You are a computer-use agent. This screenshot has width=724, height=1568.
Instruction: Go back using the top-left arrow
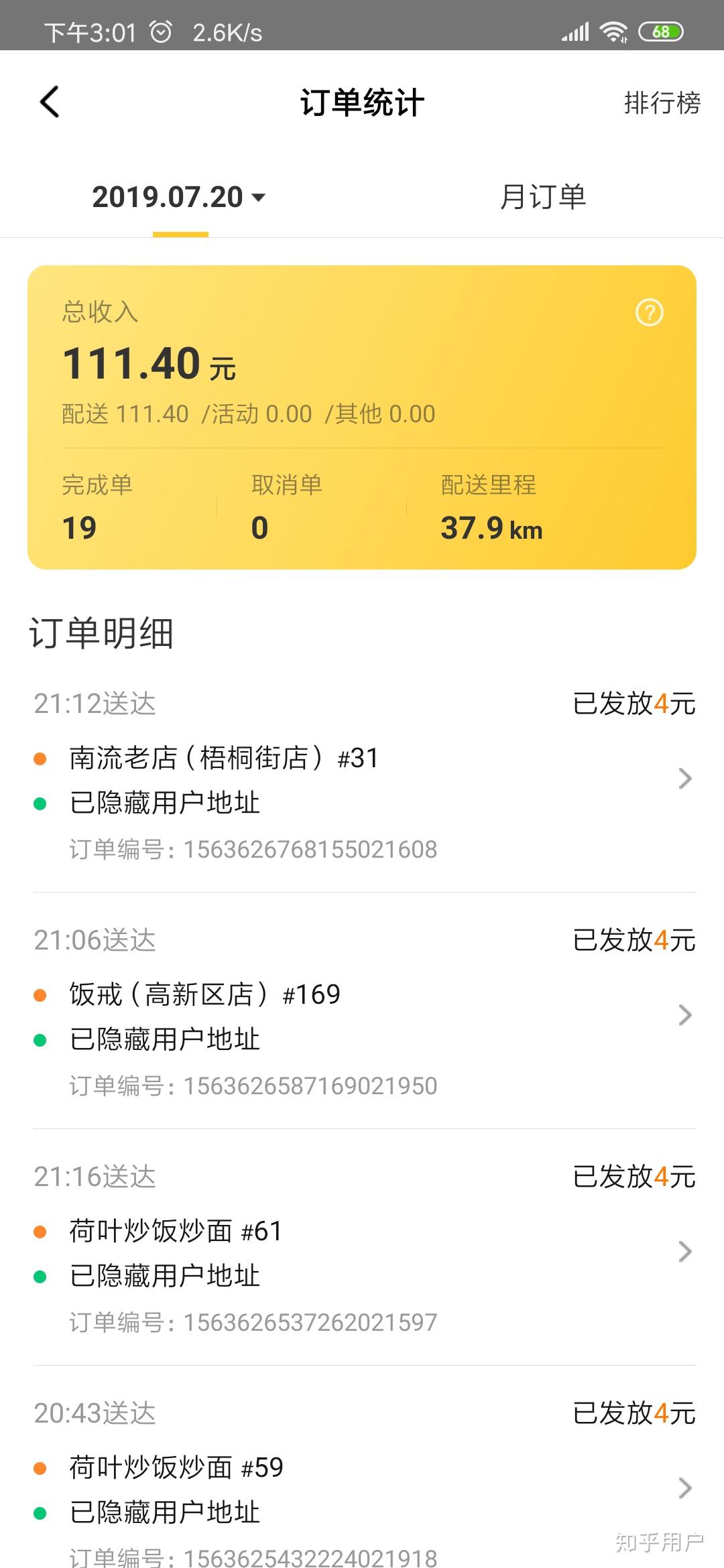pyautogui.click(x=50, y=103)
